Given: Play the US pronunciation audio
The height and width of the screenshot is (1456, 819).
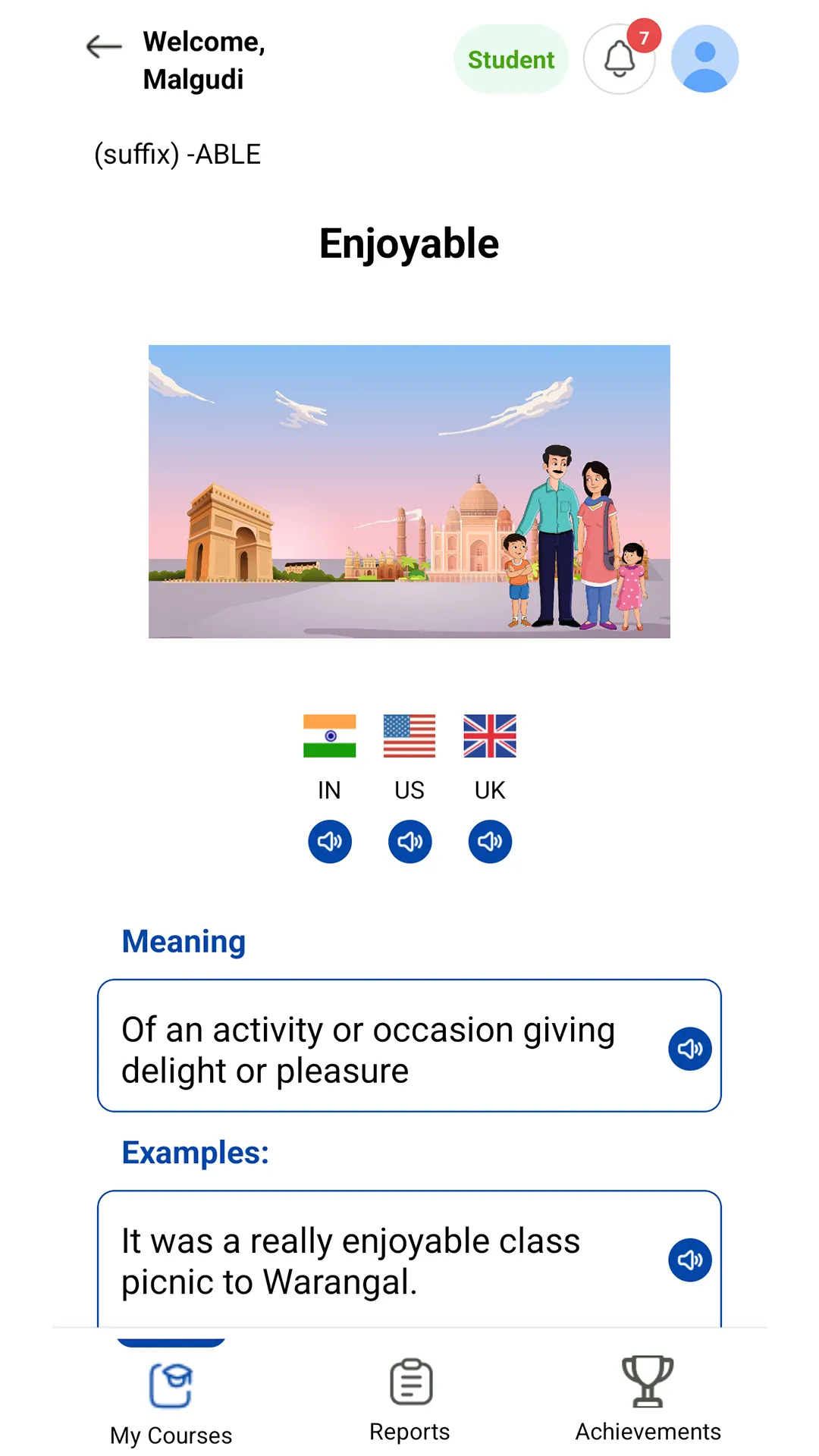Looking at the screenshot, I should pos(410,842).
